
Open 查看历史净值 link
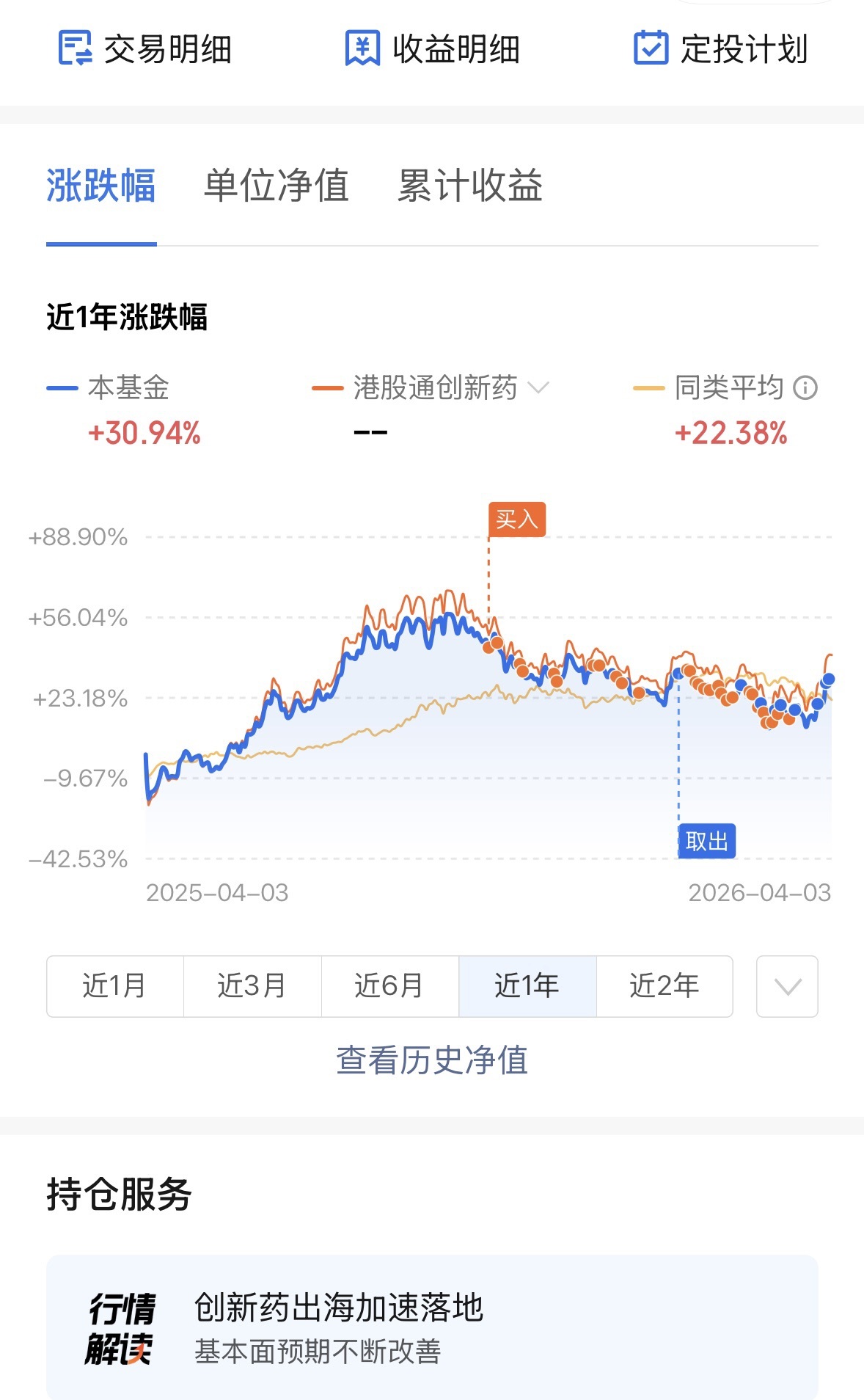(431, 1060)
